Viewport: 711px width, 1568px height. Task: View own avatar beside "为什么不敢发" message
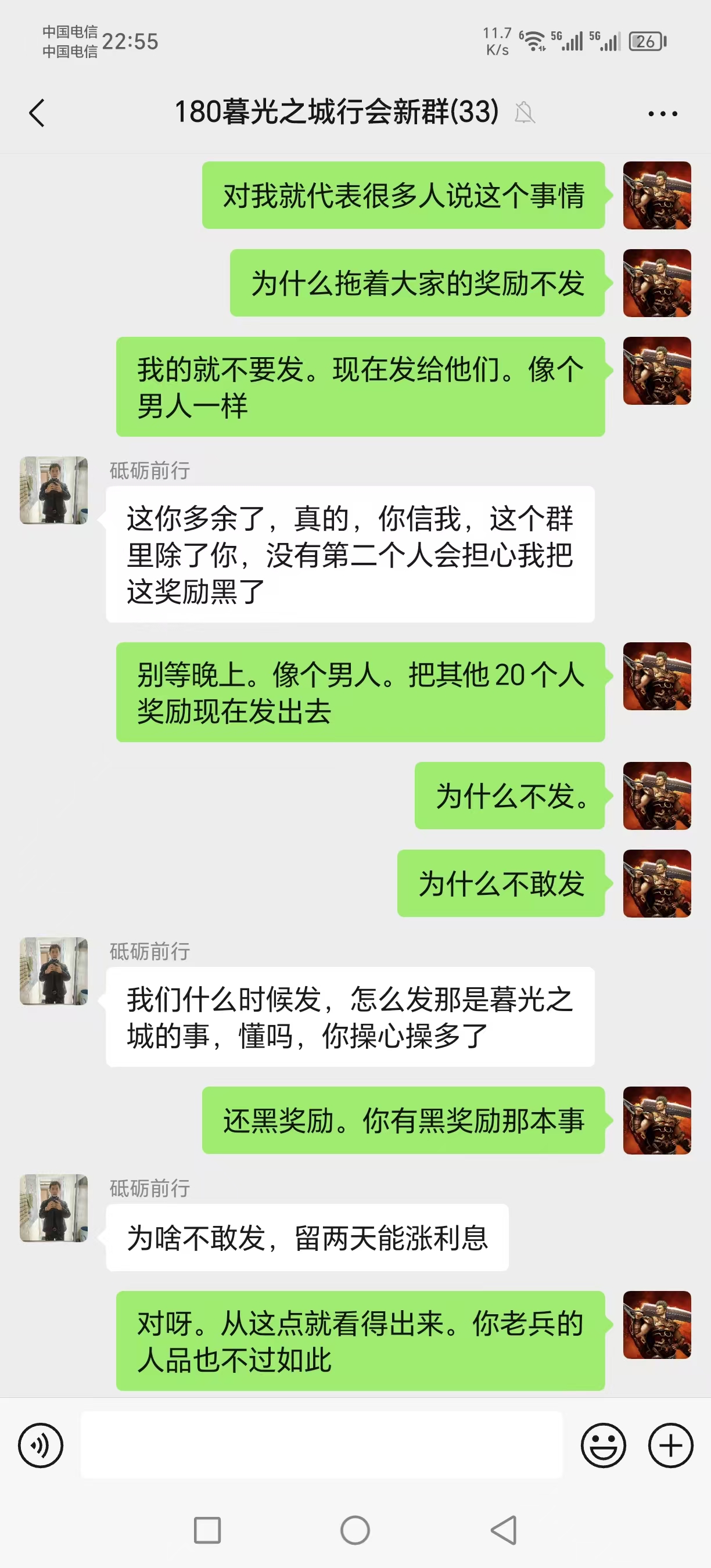(x=657, y=883)
